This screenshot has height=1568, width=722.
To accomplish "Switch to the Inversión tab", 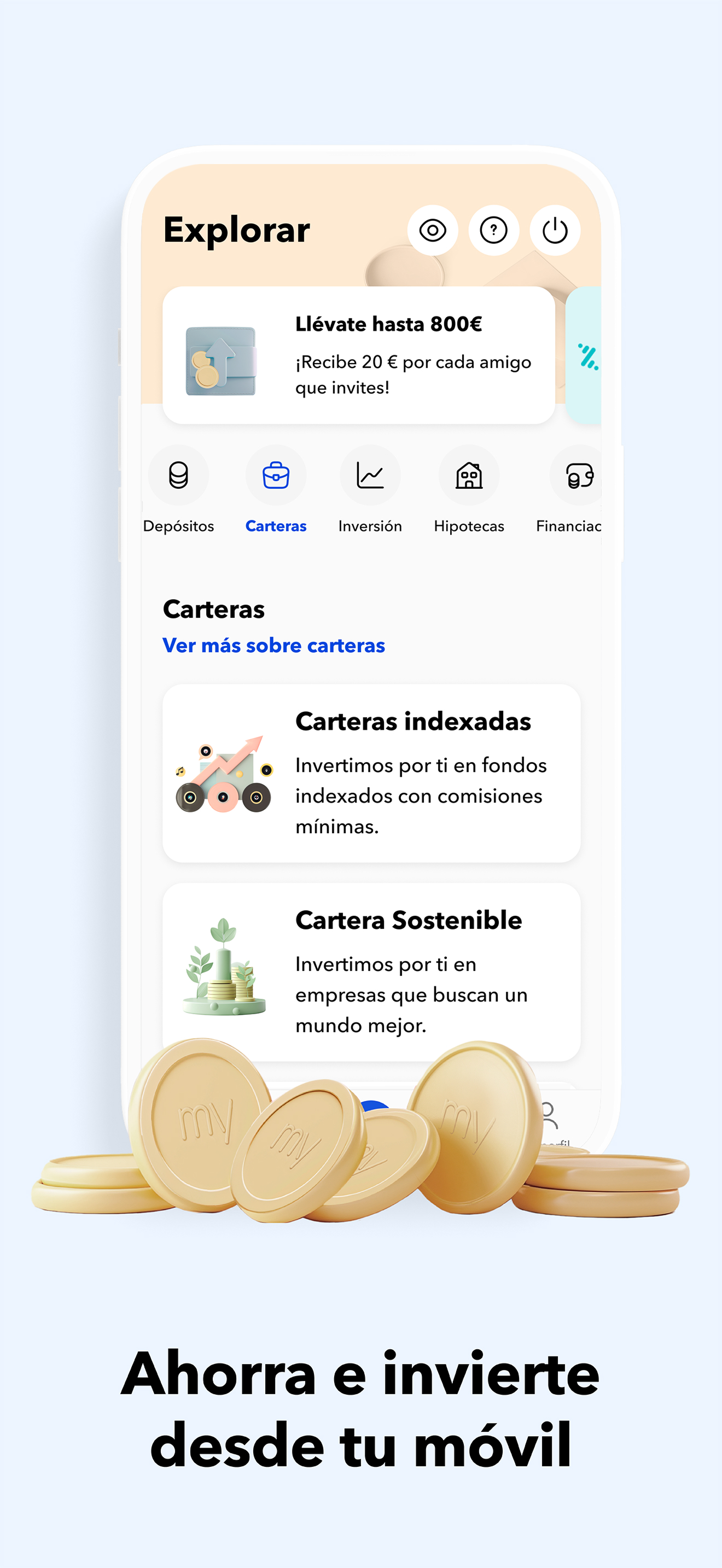I will [370, 493].
